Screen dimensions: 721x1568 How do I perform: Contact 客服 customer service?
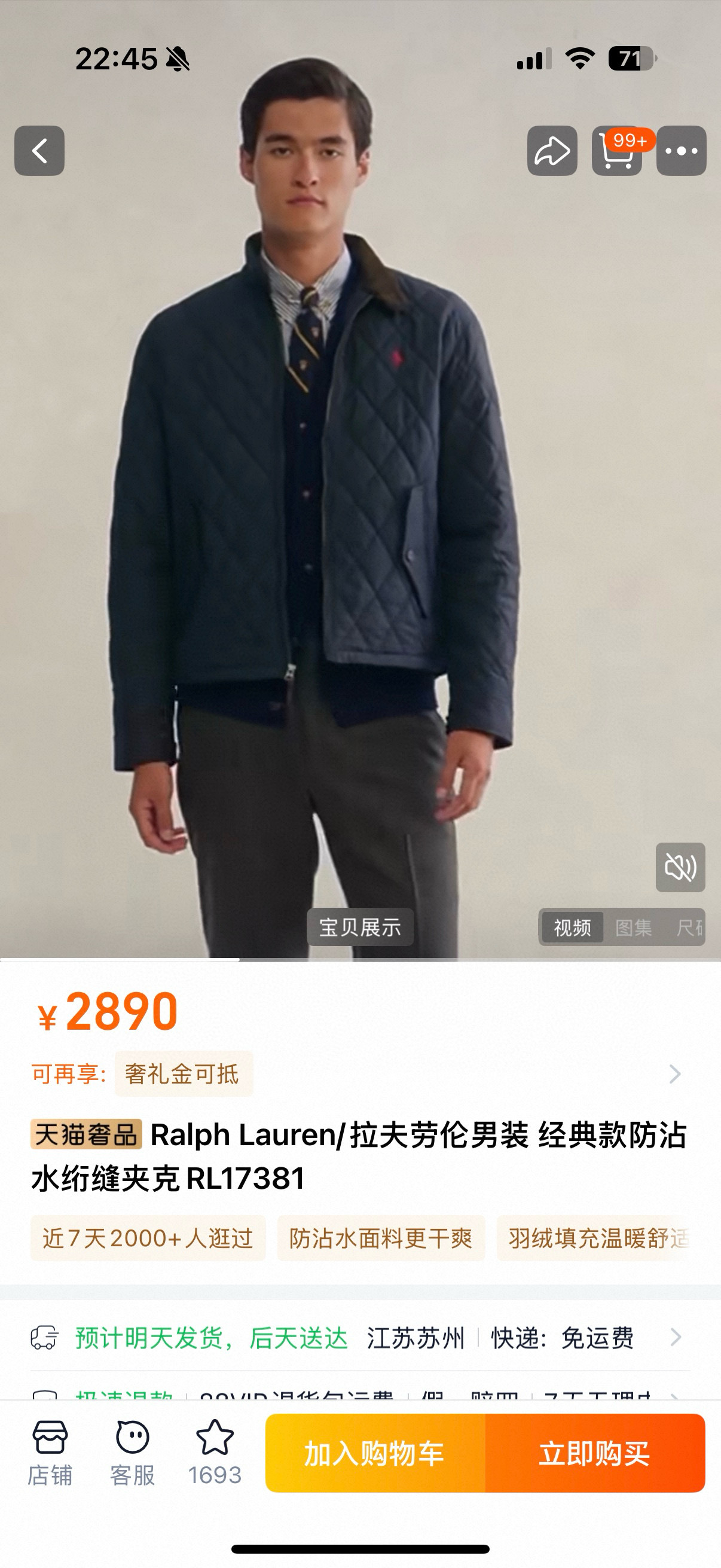132,1453
